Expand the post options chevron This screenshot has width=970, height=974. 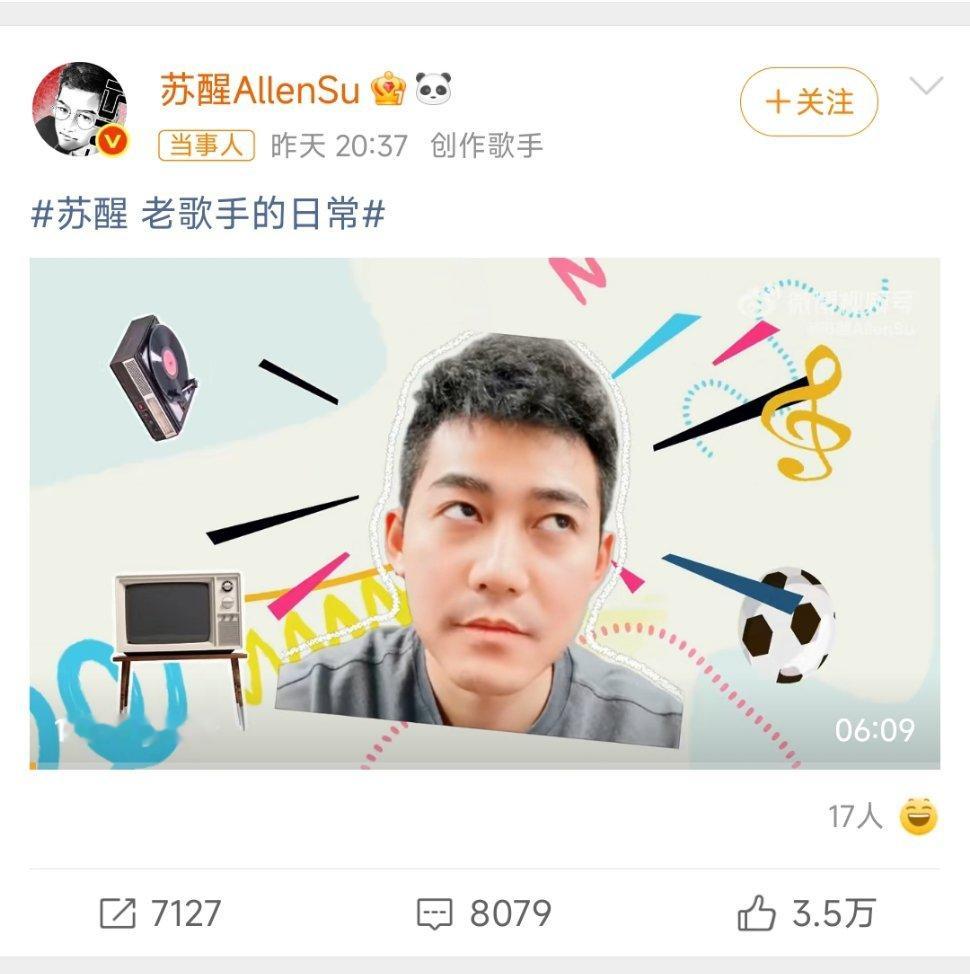pyautogui.click(x=926, y=87)
